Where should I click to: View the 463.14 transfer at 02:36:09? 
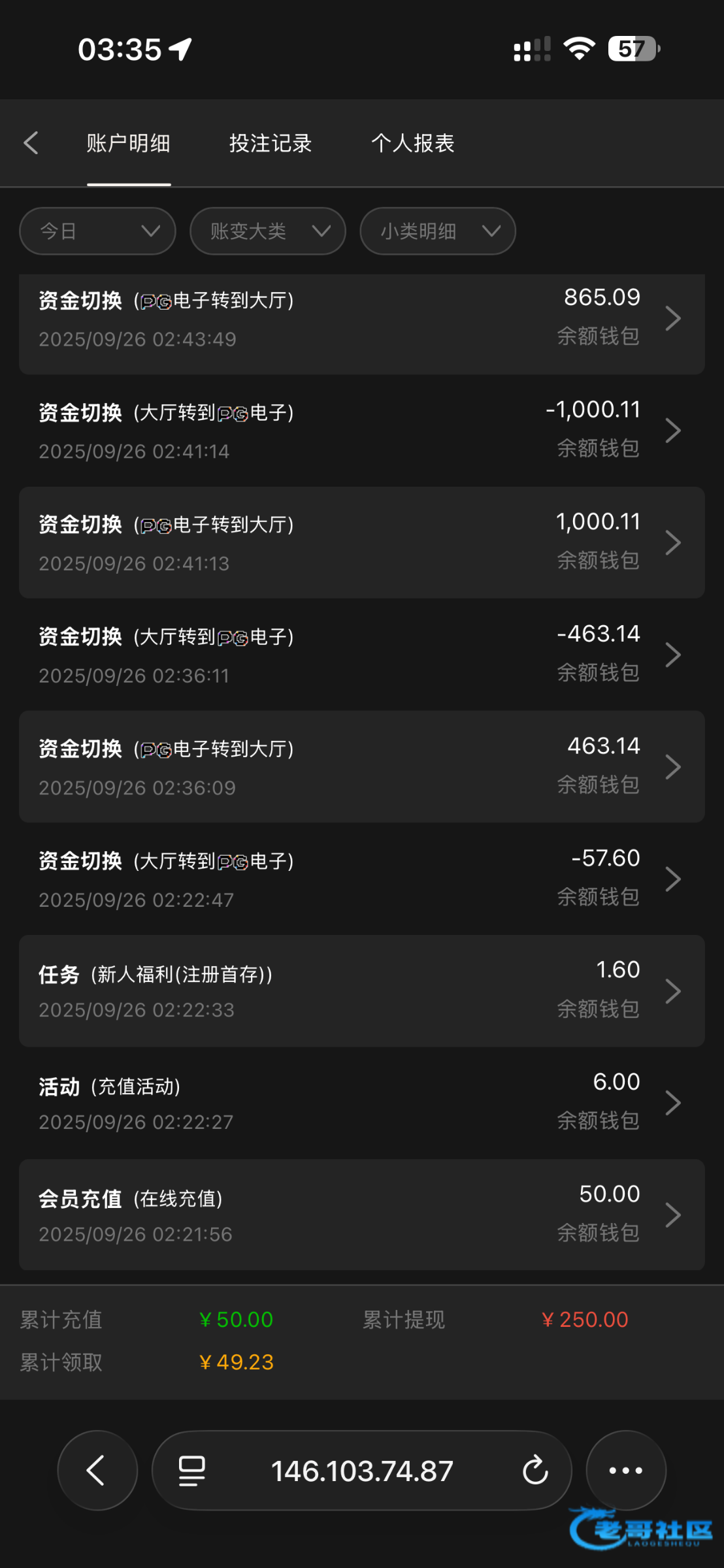click(x=361, y=766)
